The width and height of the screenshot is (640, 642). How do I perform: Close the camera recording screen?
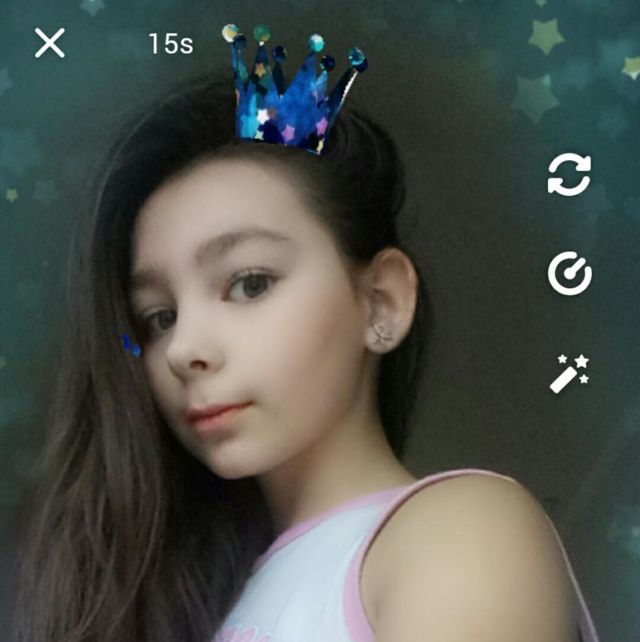pyautogui.click(x=49, y=43)
